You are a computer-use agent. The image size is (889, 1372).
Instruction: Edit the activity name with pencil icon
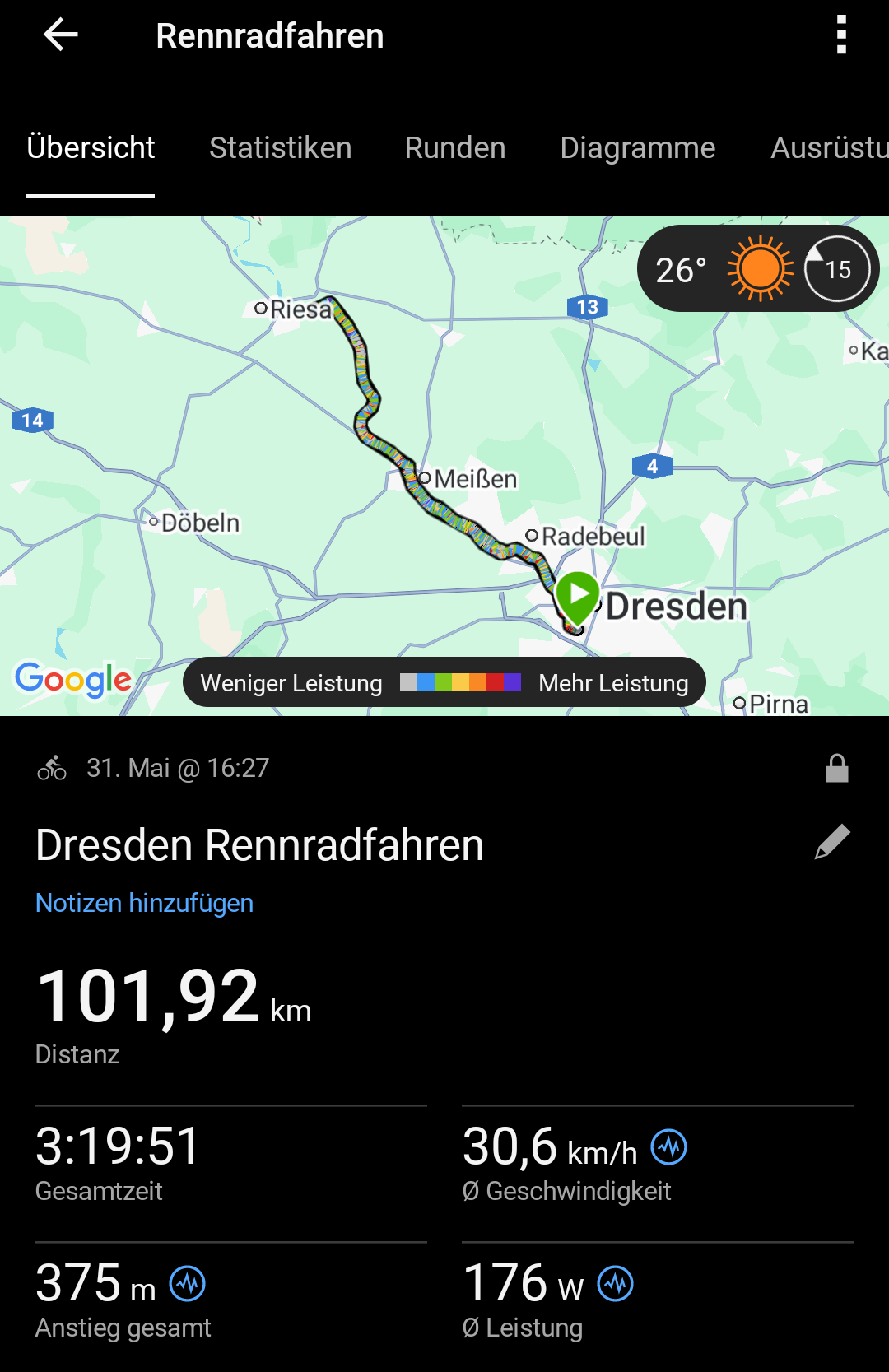coord(832,842)
